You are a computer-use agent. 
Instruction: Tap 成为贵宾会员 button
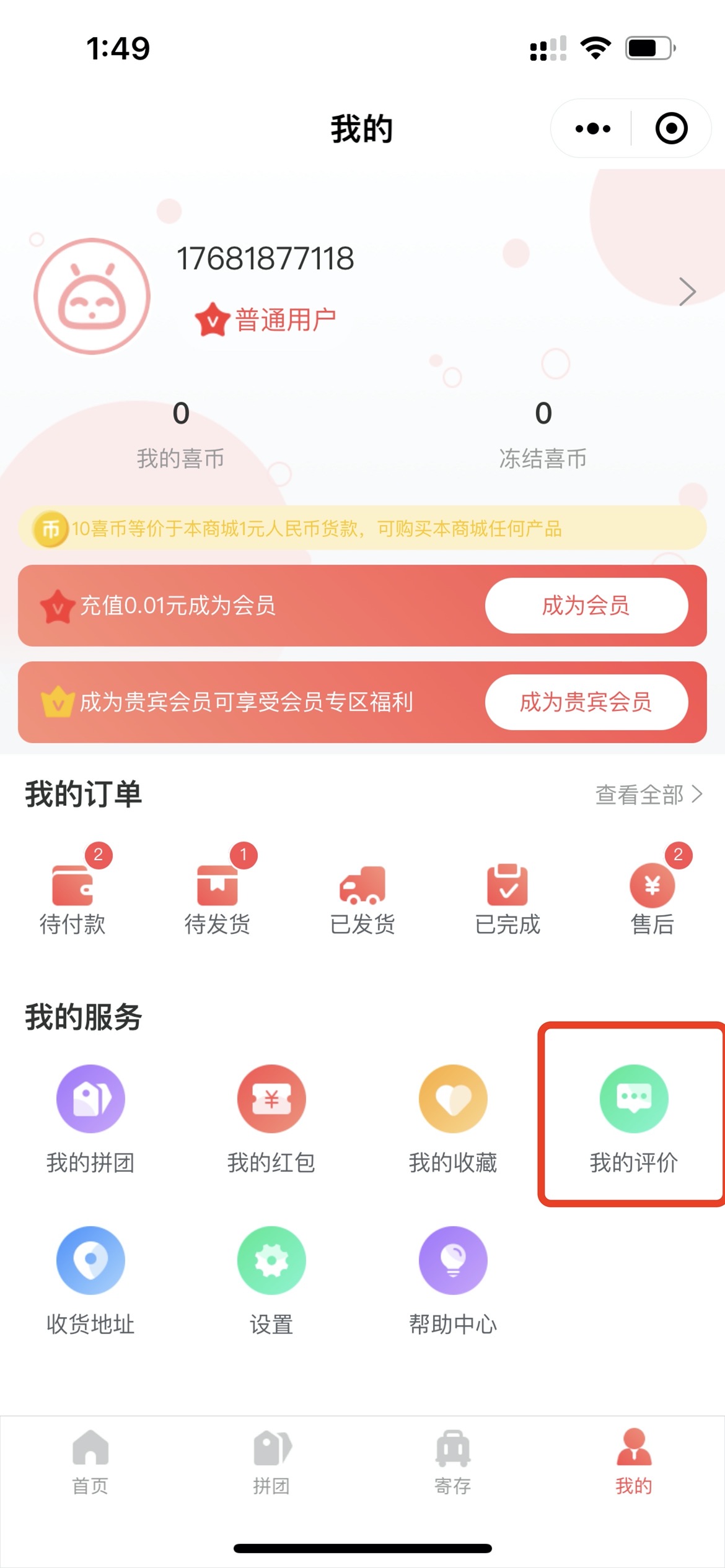[586, 702]
